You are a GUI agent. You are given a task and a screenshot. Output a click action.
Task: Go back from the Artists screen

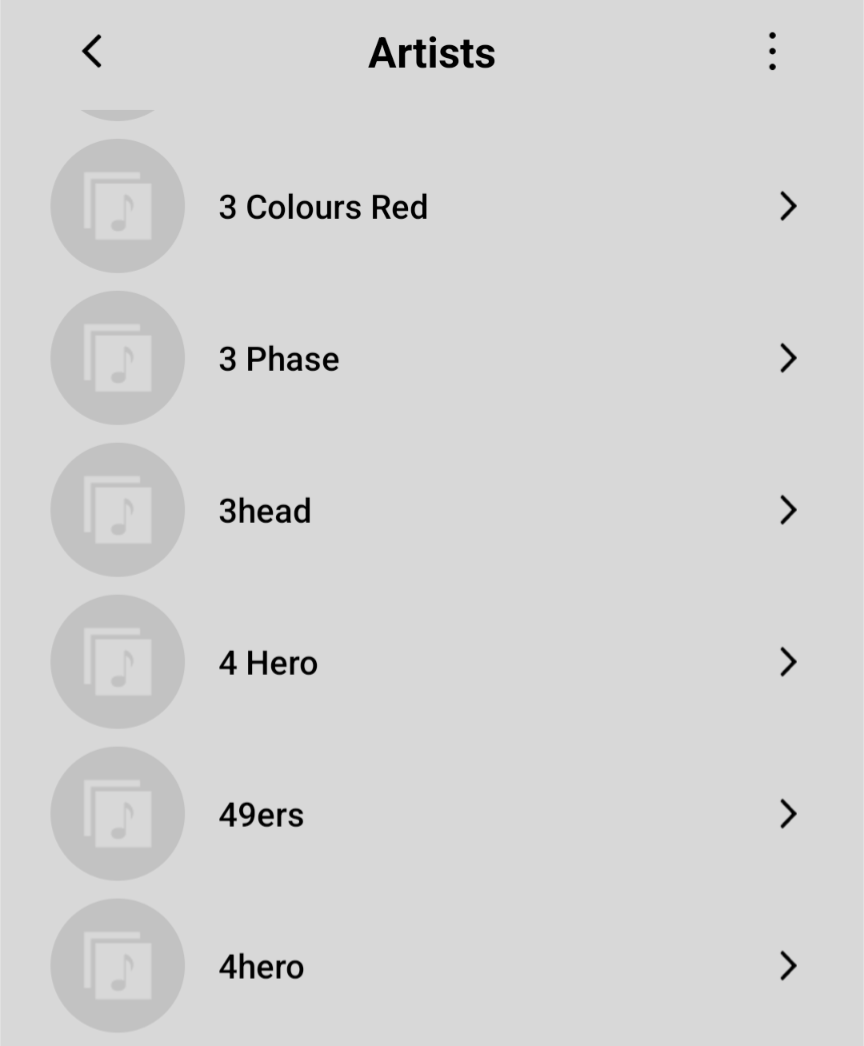(x=92, y=51)
